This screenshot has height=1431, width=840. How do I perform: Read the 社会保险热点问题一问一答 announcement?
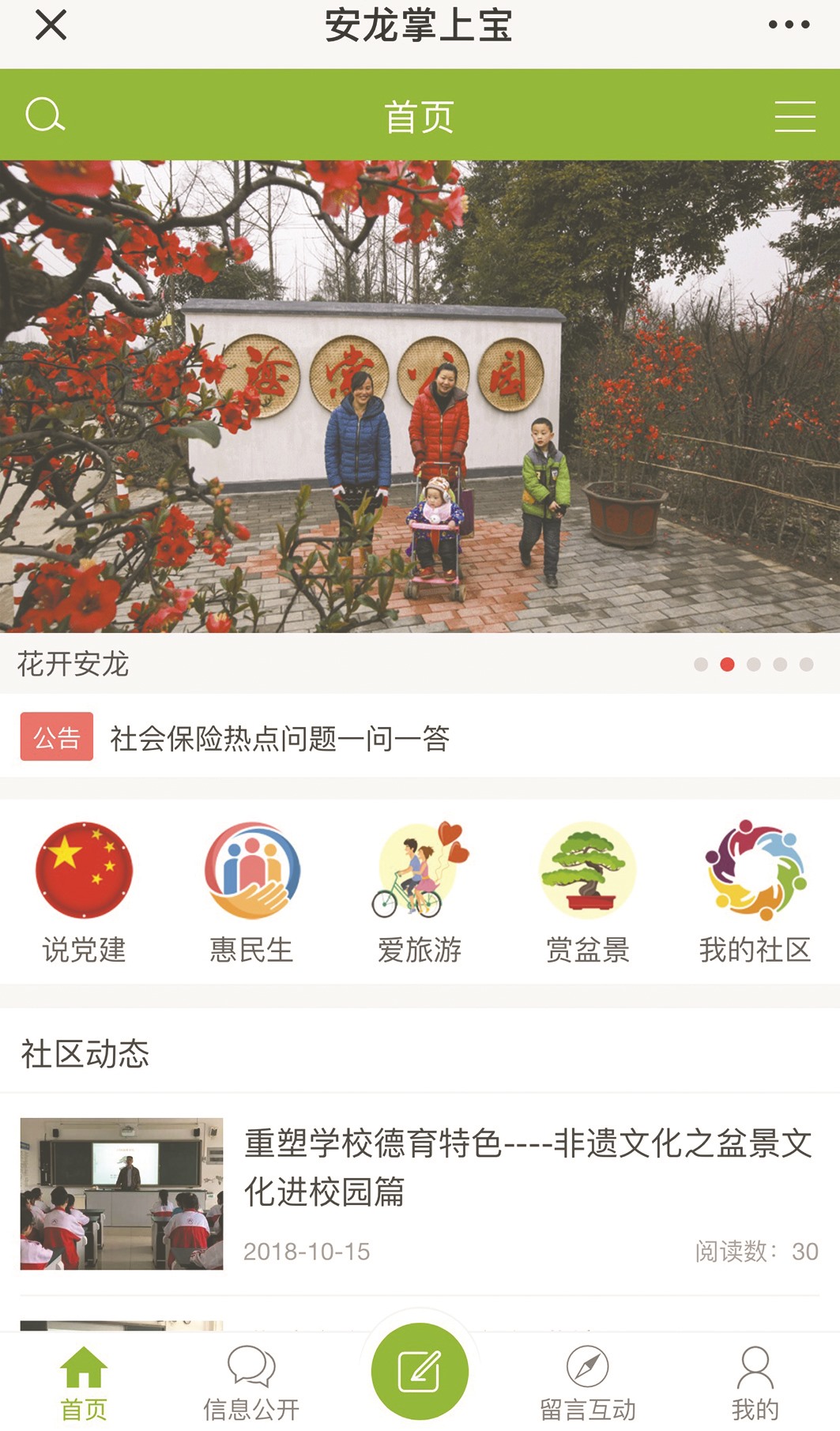(x=280, y=739)
